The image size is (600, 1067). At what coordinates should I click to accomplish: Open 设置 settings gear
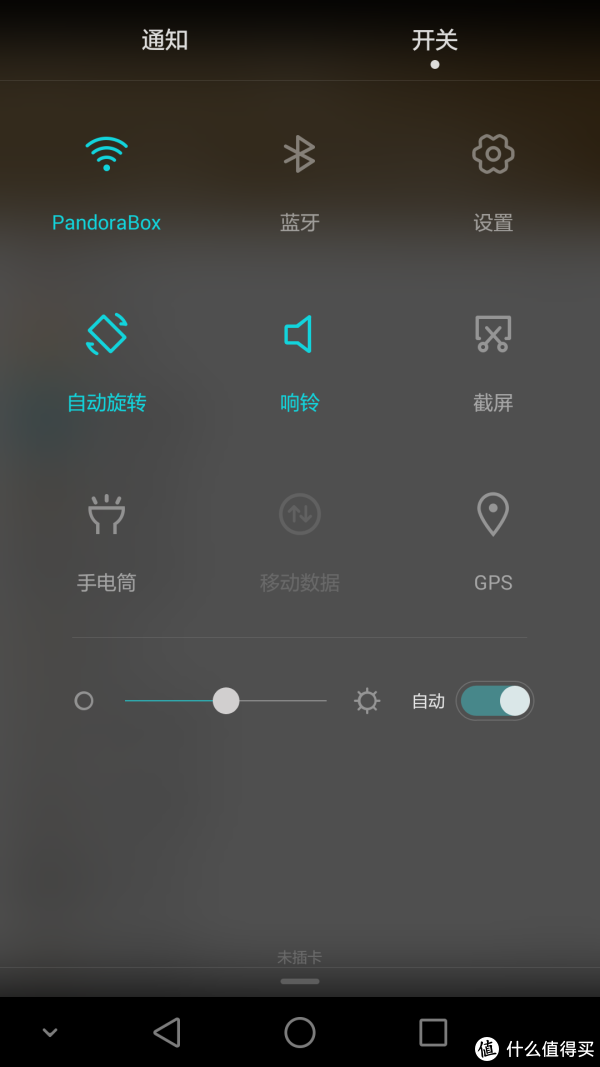pyautogui.click(x=493, y=182)
